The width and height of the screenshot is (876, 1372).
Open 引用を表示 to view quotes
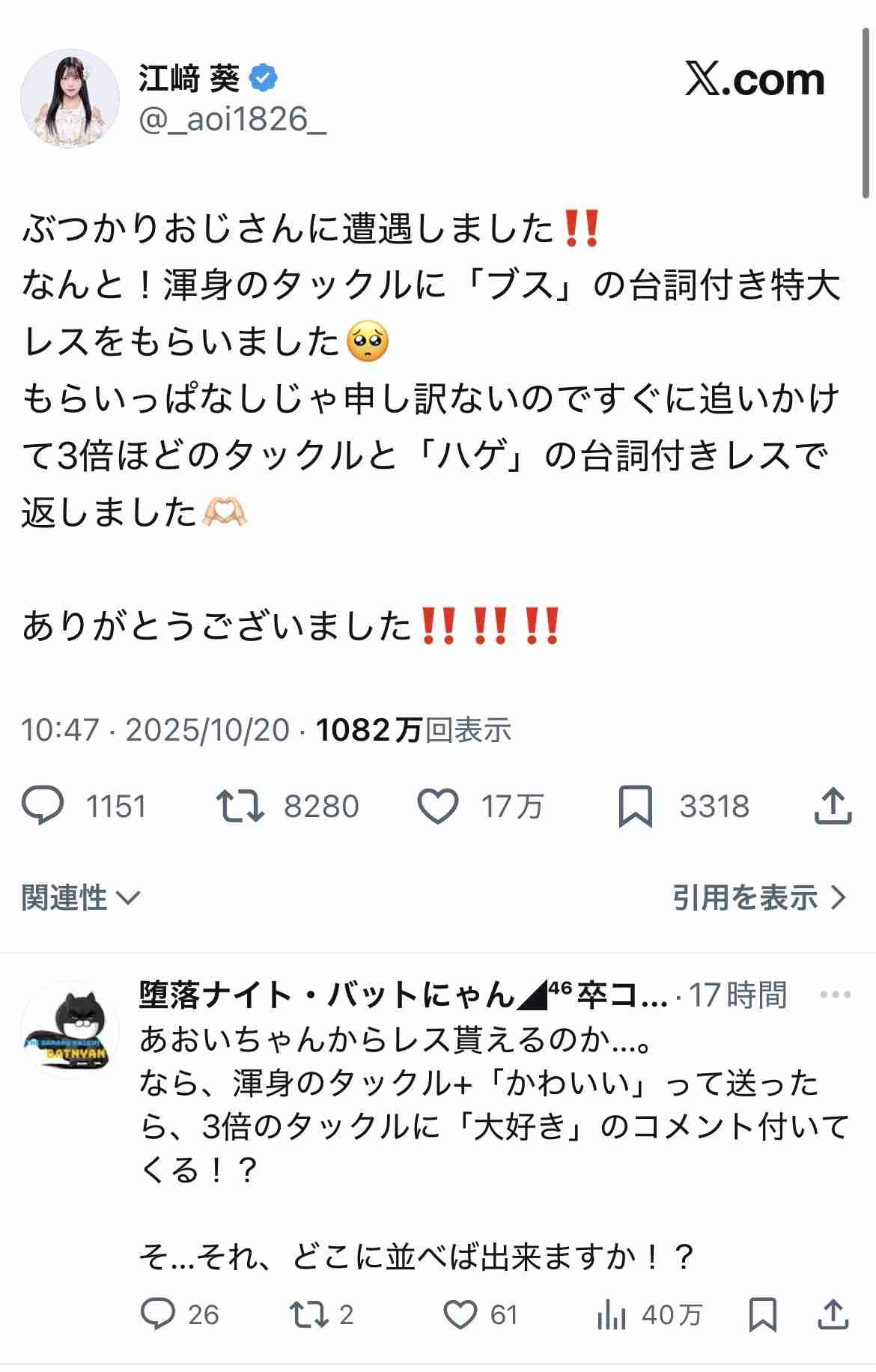pos(758,896)
